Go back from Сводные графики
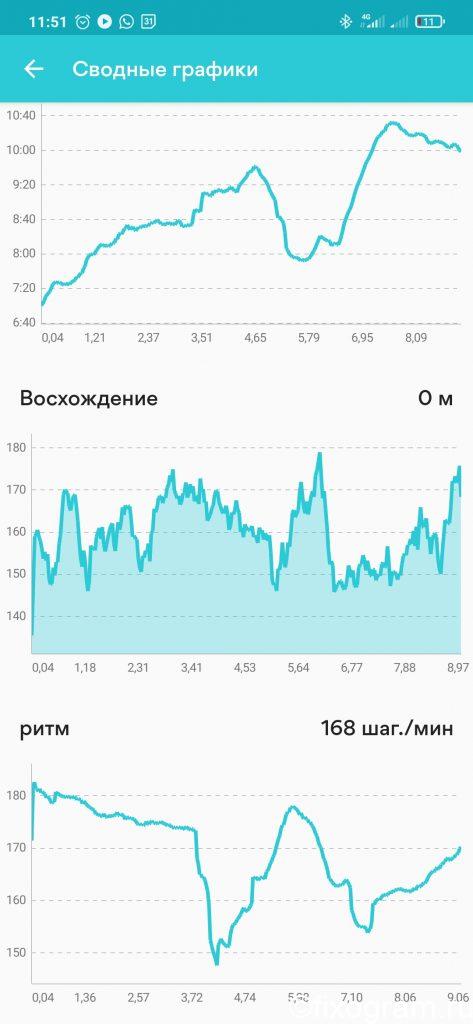 [x=33, y=69]
